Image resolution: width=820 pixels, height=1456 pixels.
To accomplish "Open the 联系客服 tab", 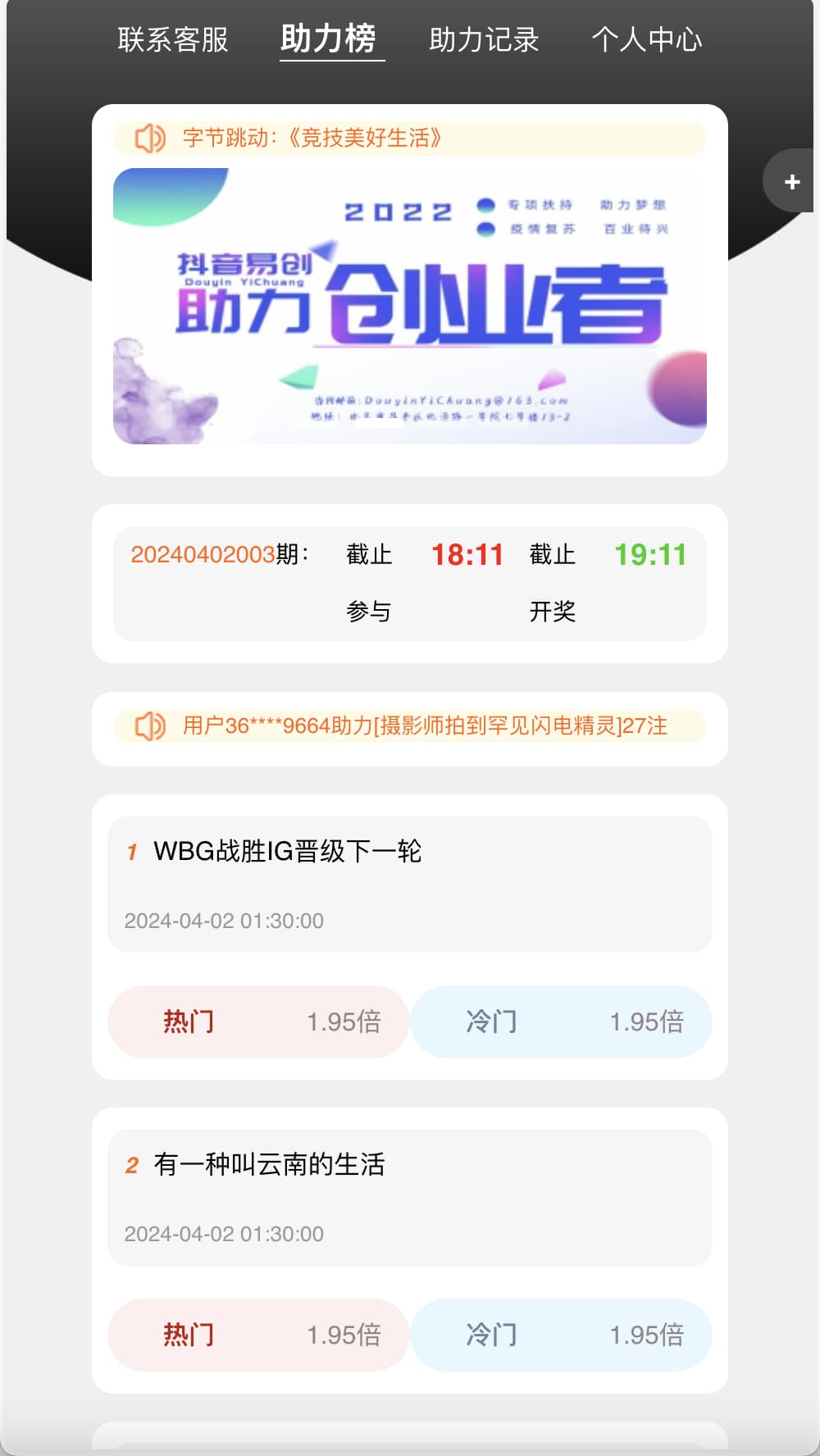I will pos(173,39).
